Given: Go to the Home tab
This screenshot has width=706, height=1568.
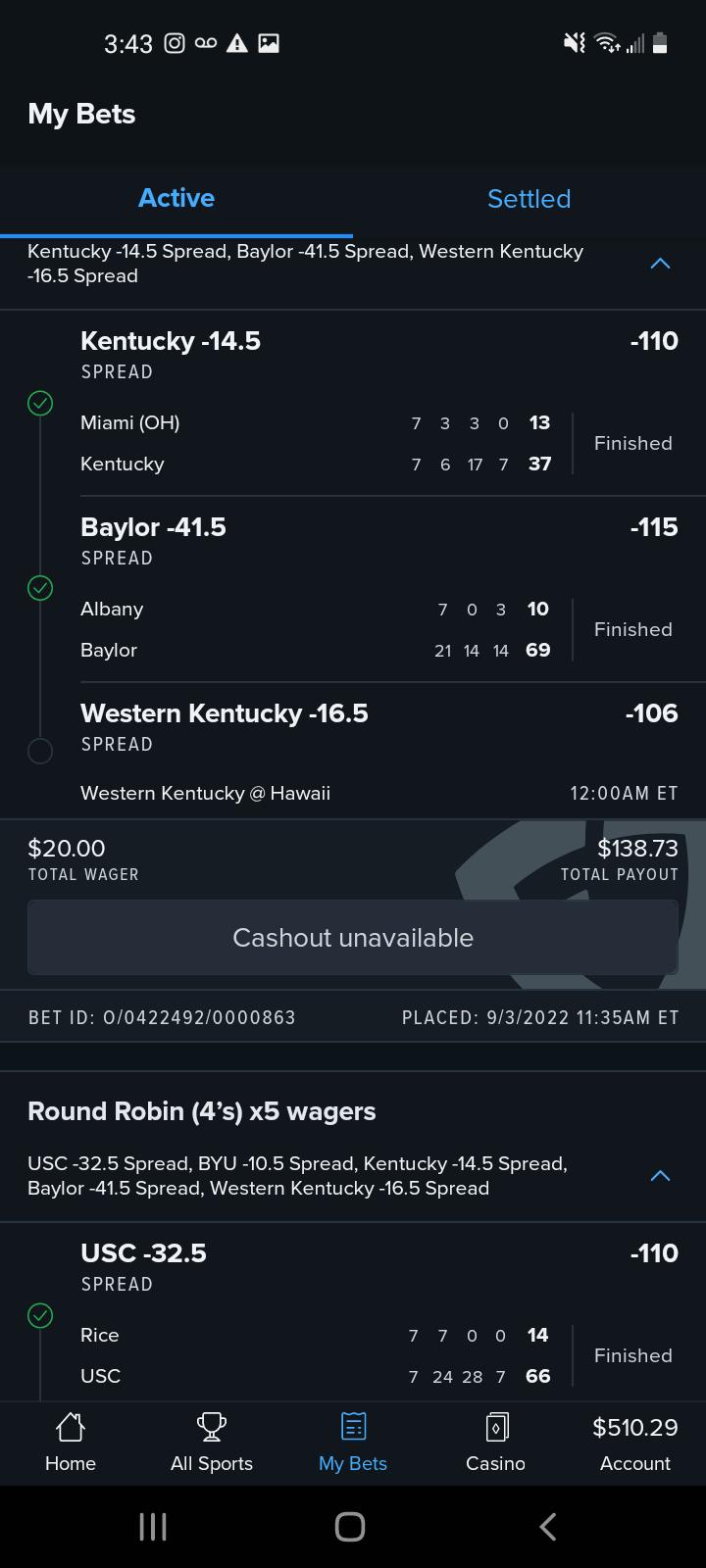Looking at the screenshot, I should [x=71, y=1443].
